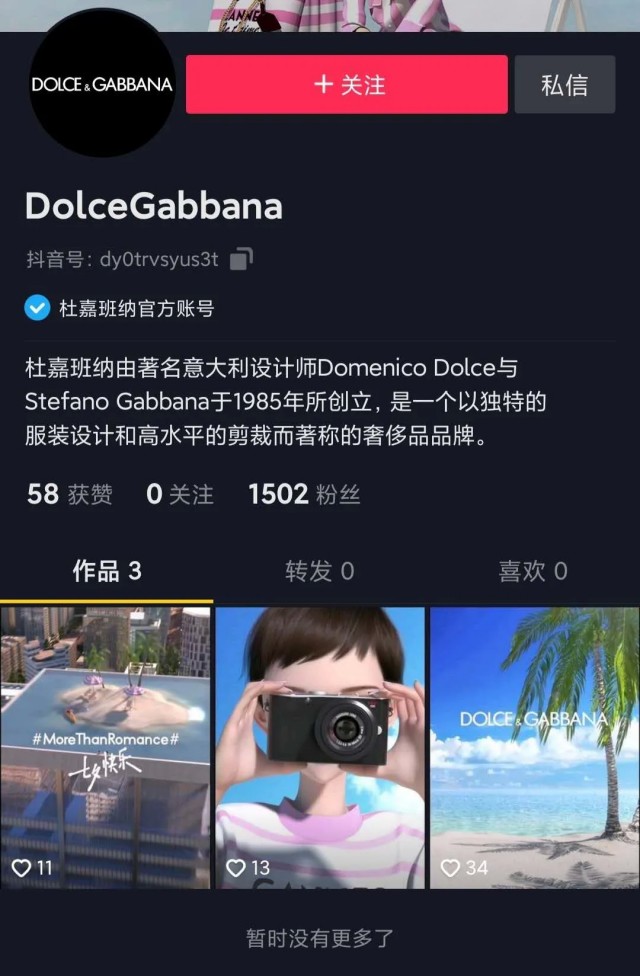Switch to the 转发 0 tab
The height and width of the screenshot is (976, 640).
(x=319, y=571)
